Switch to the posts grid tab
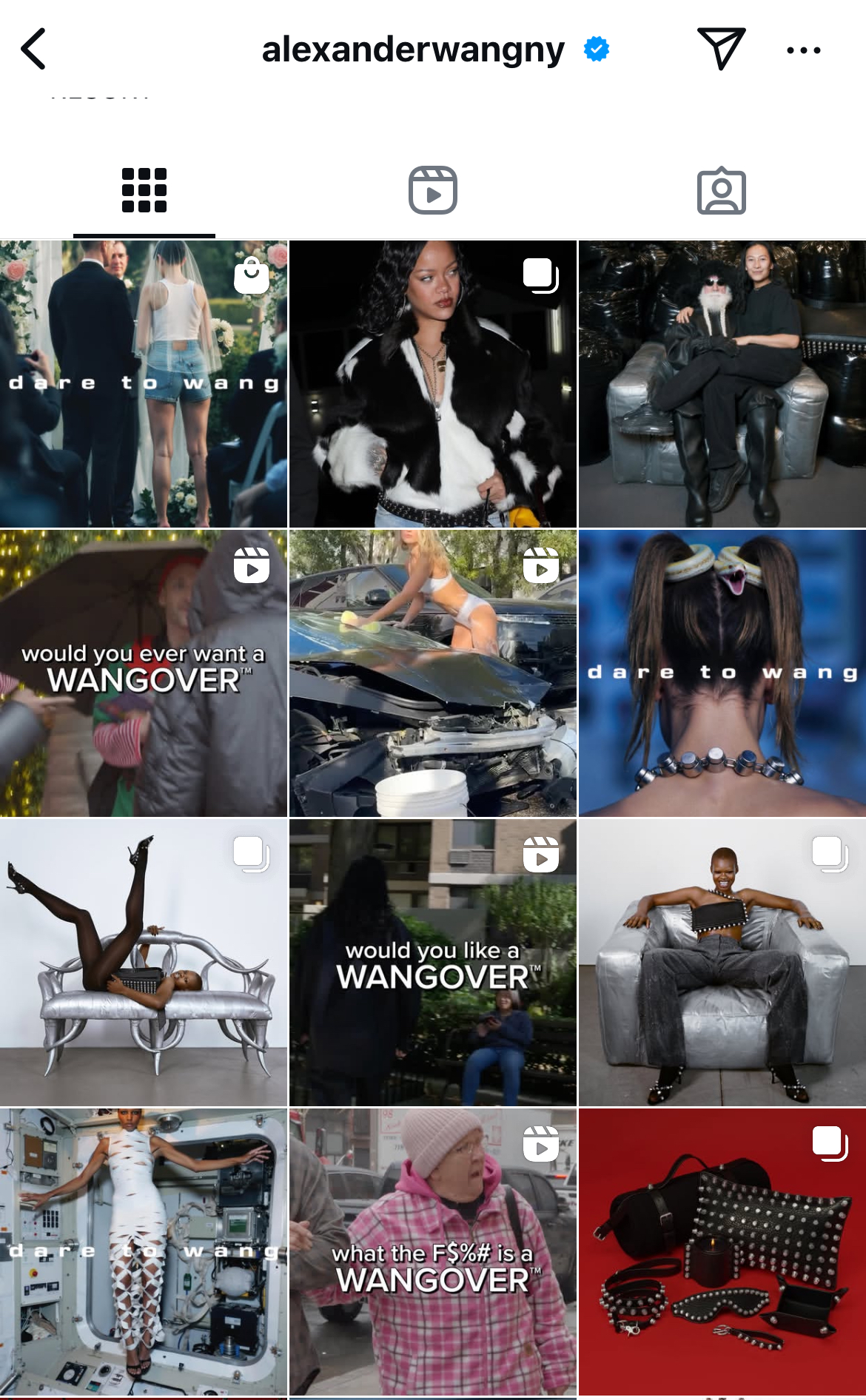866x1400 pixels. click(144, 191)
